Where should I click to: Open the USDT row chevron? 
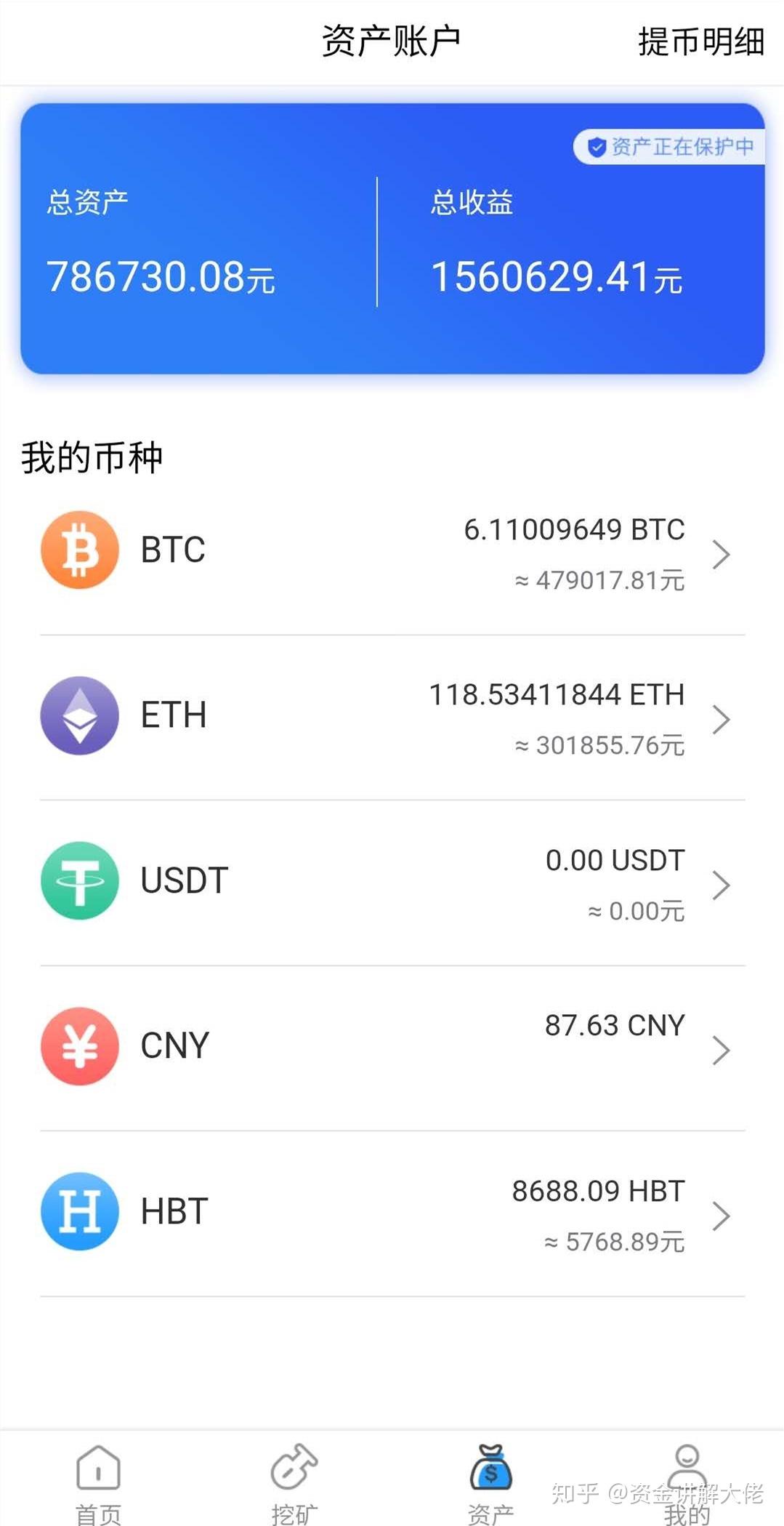(x=722, y=885)
